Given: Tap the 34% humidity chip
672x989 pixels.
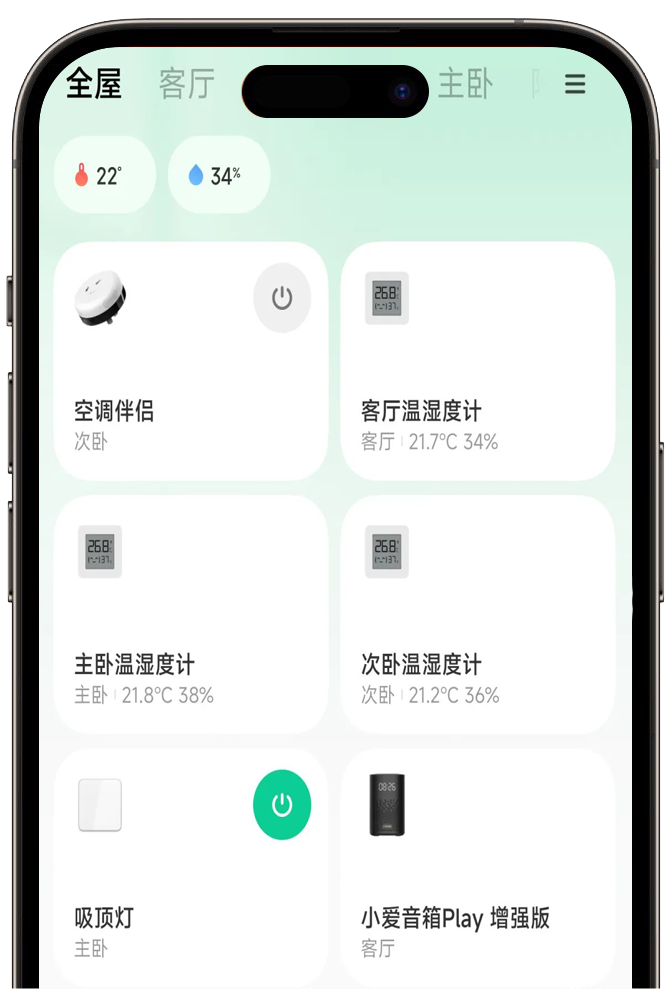Looking at the screenshot, I should coord(218,176).
